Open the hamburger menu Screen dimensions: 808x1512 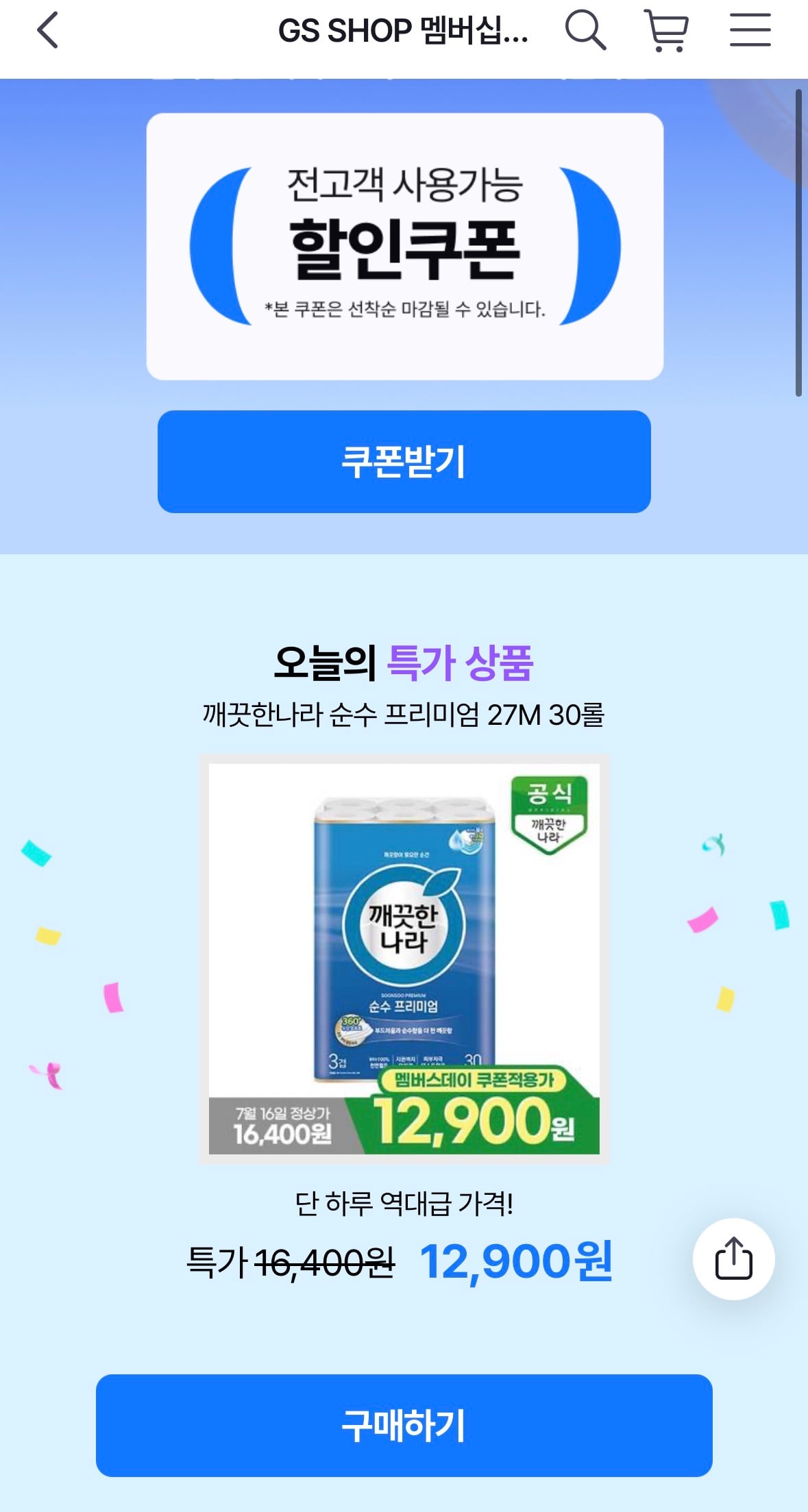[750, 31]
